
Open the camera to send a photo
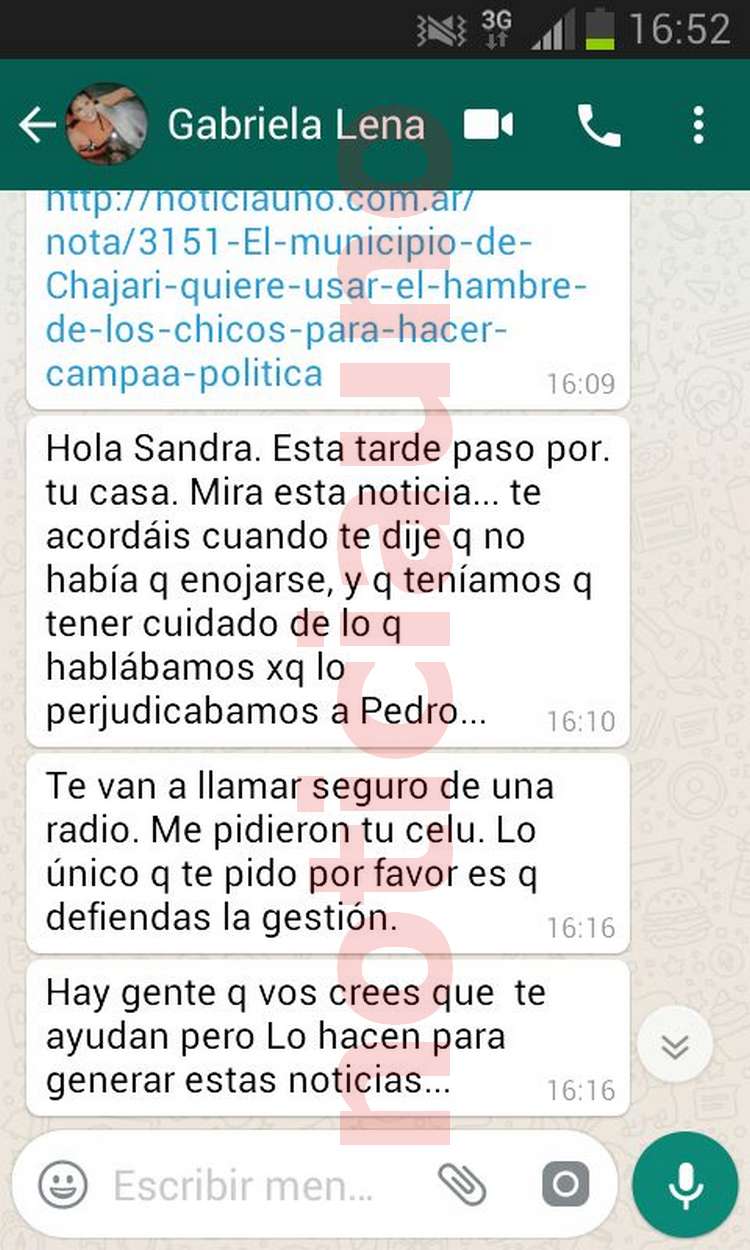click(x=565, y=1185)
